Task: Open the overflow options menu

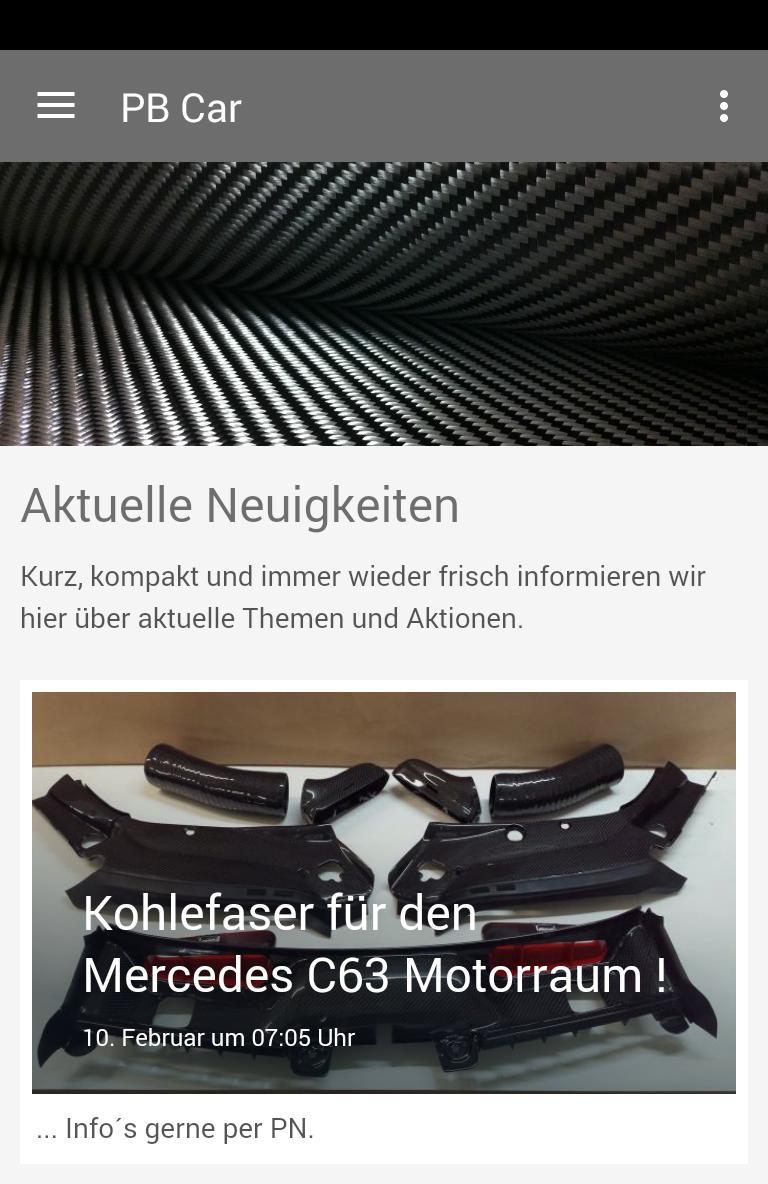Action: tap(723, 106)
